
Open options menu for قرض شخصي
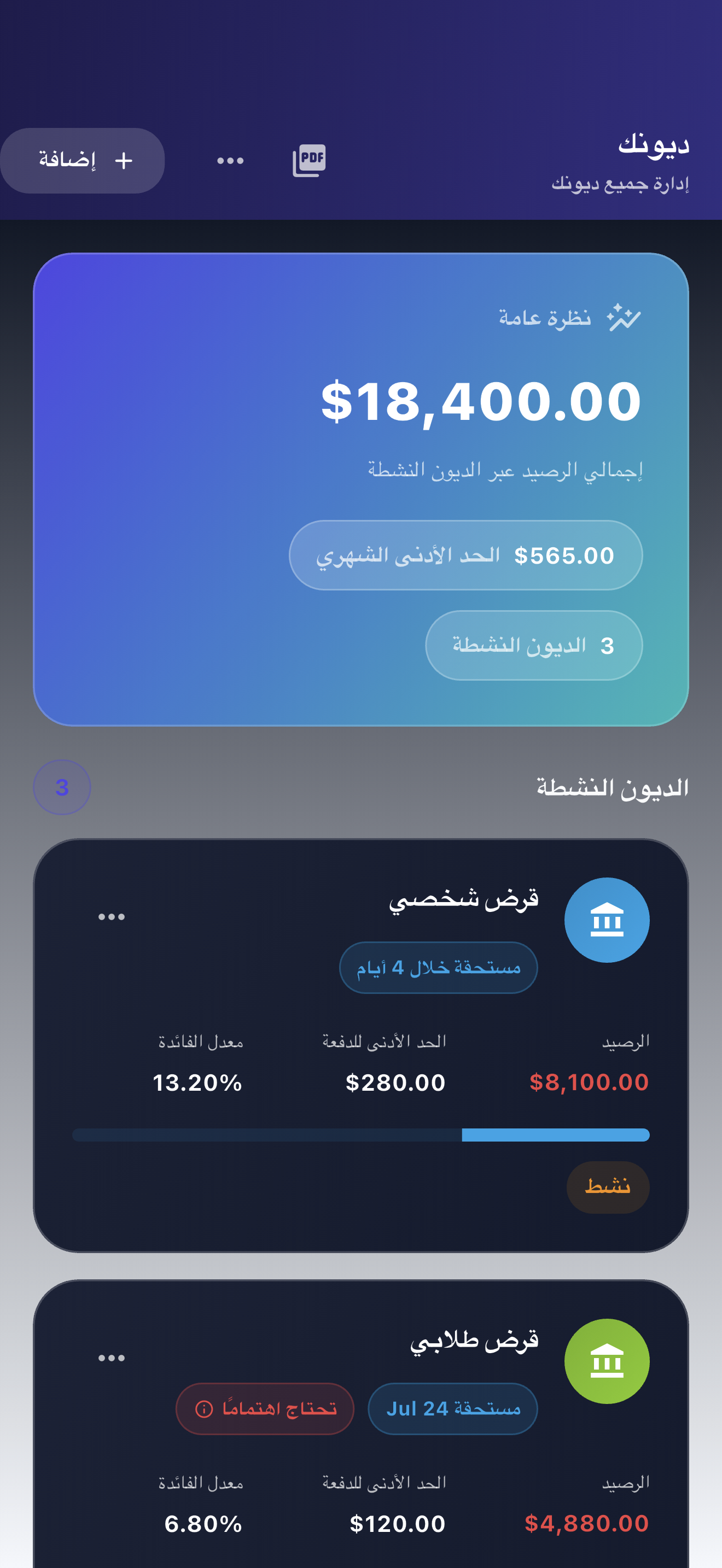(x=112, y=917)
